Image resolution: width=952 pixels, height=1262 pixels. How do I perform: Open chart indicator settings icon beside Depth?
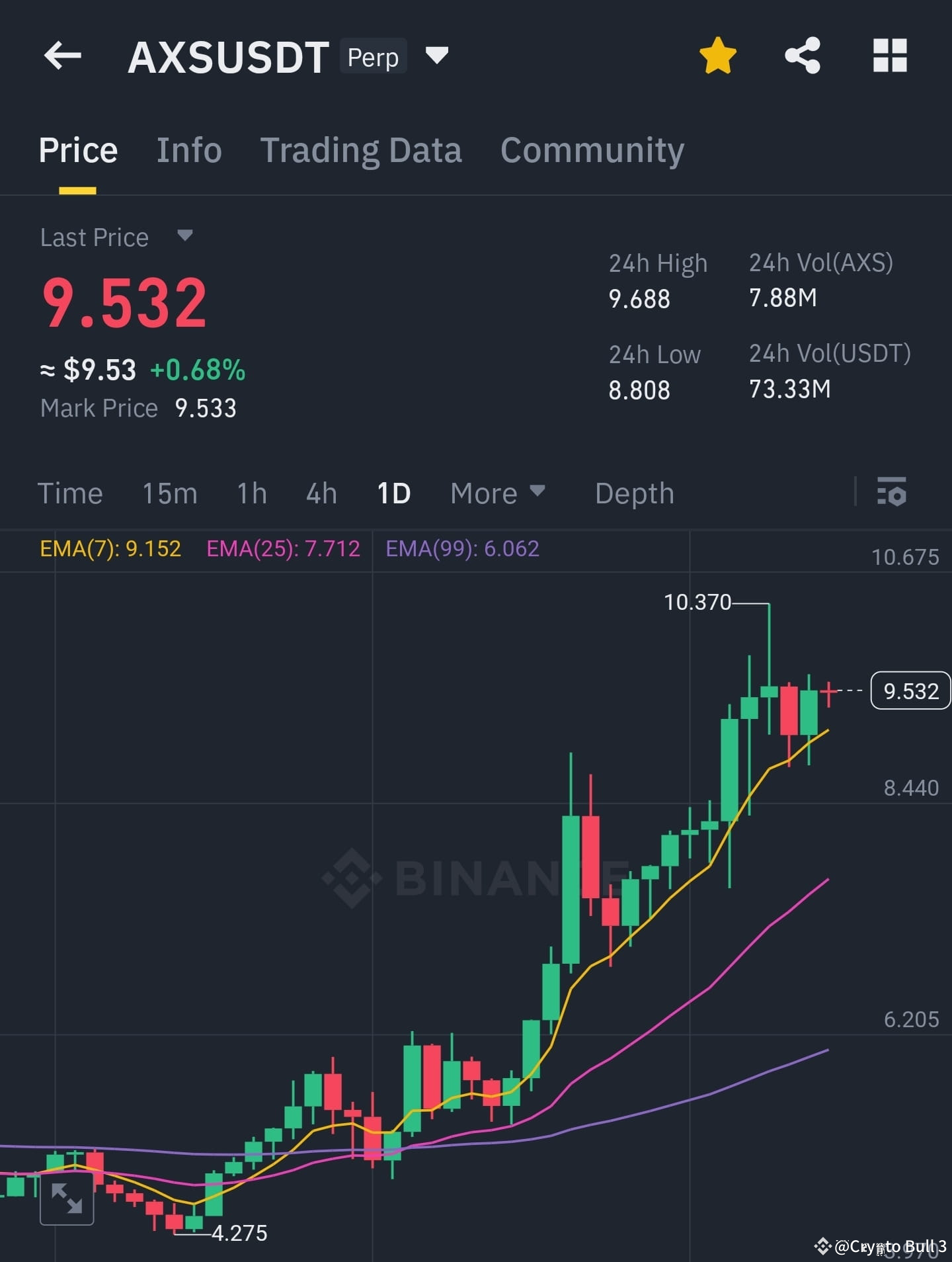click(892, 493)
